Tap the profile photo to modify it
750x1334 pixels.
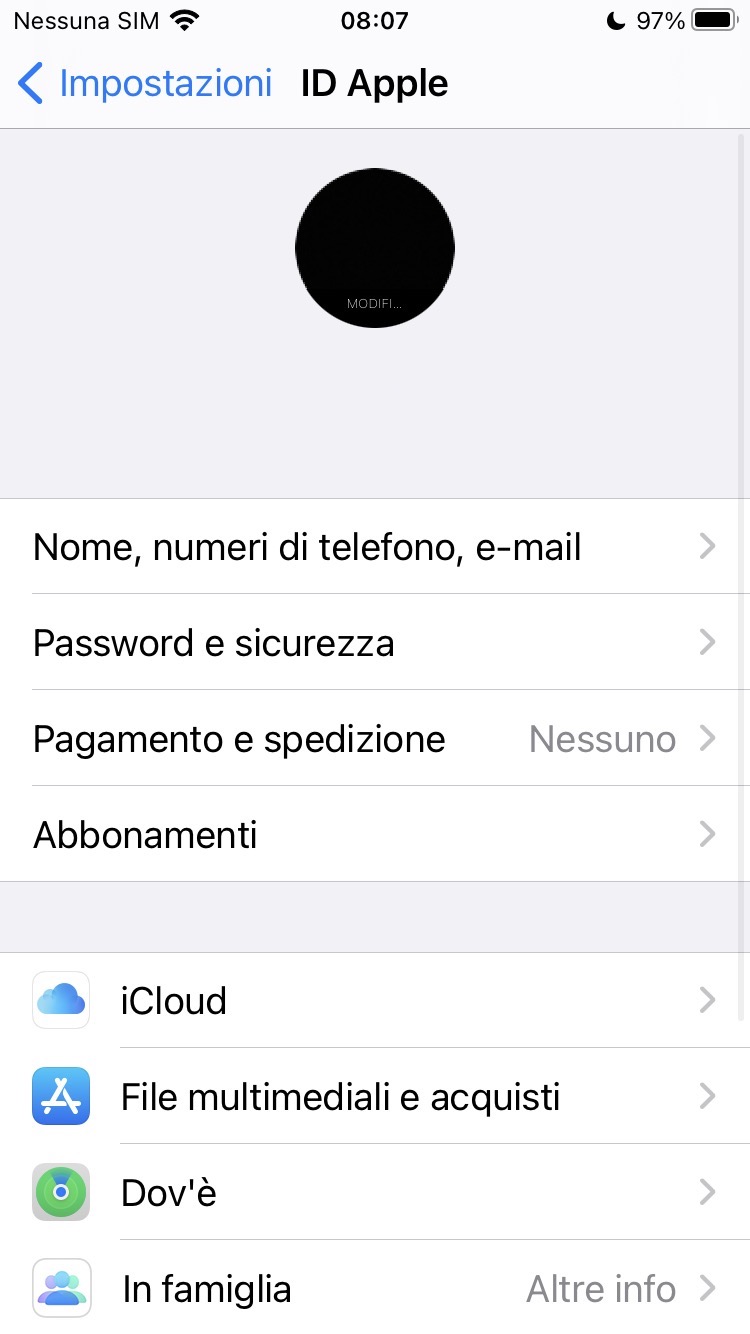[375, 248]
